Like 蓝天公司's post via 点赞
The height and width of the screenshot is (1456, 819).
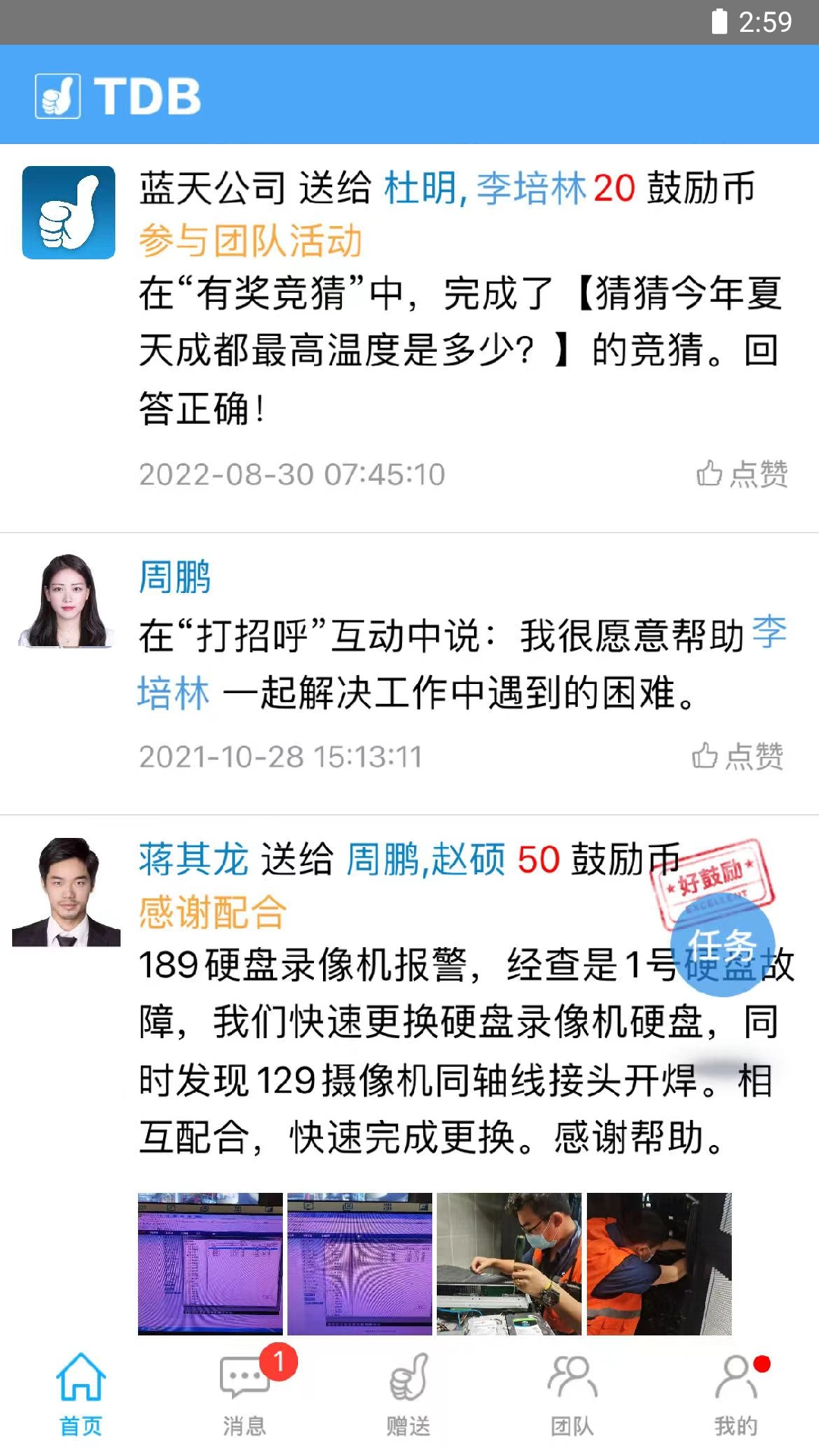(742, 472)
